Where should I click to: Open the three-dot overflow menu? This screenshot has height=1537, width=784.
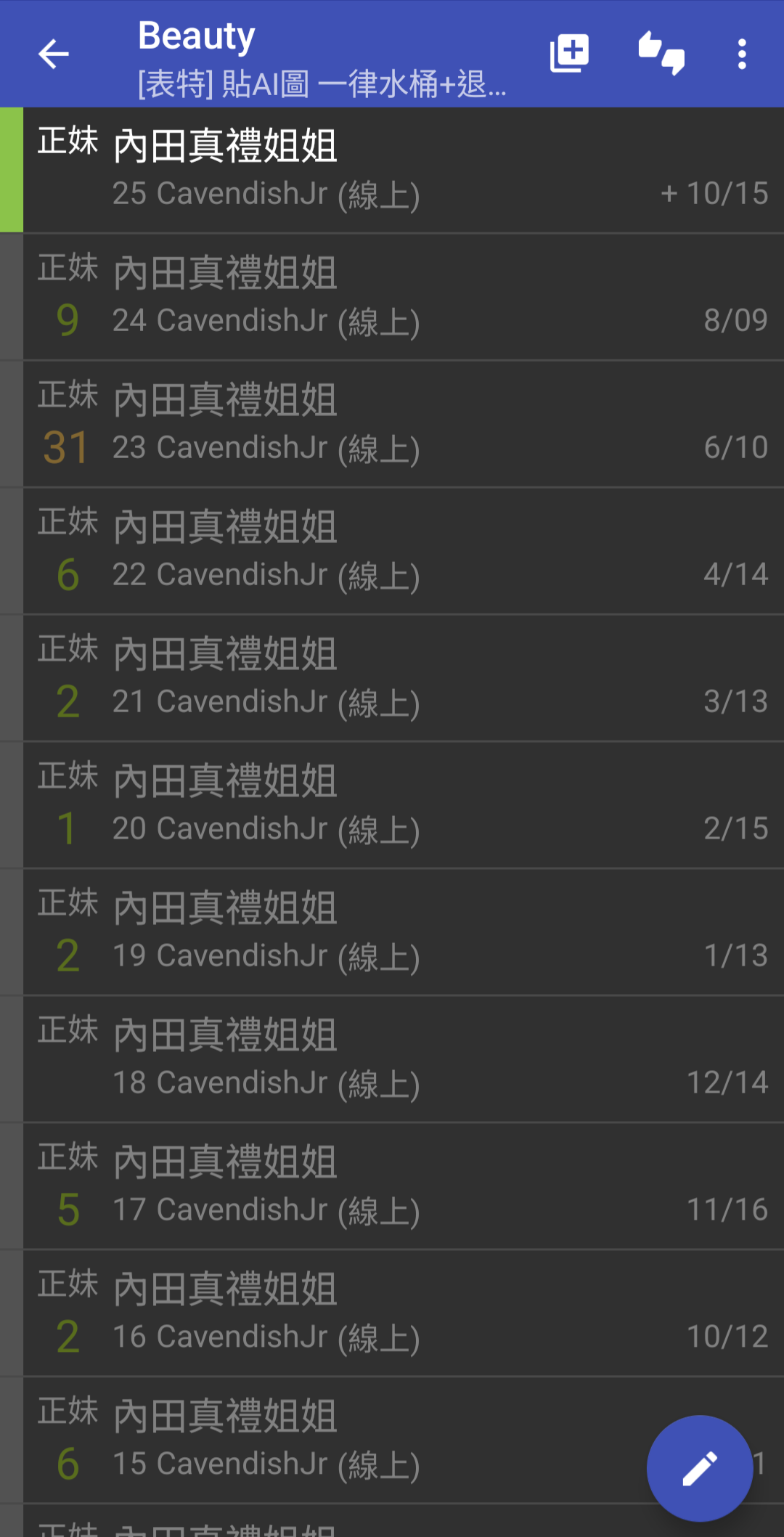pyautogui.click(x=742, y=54)
